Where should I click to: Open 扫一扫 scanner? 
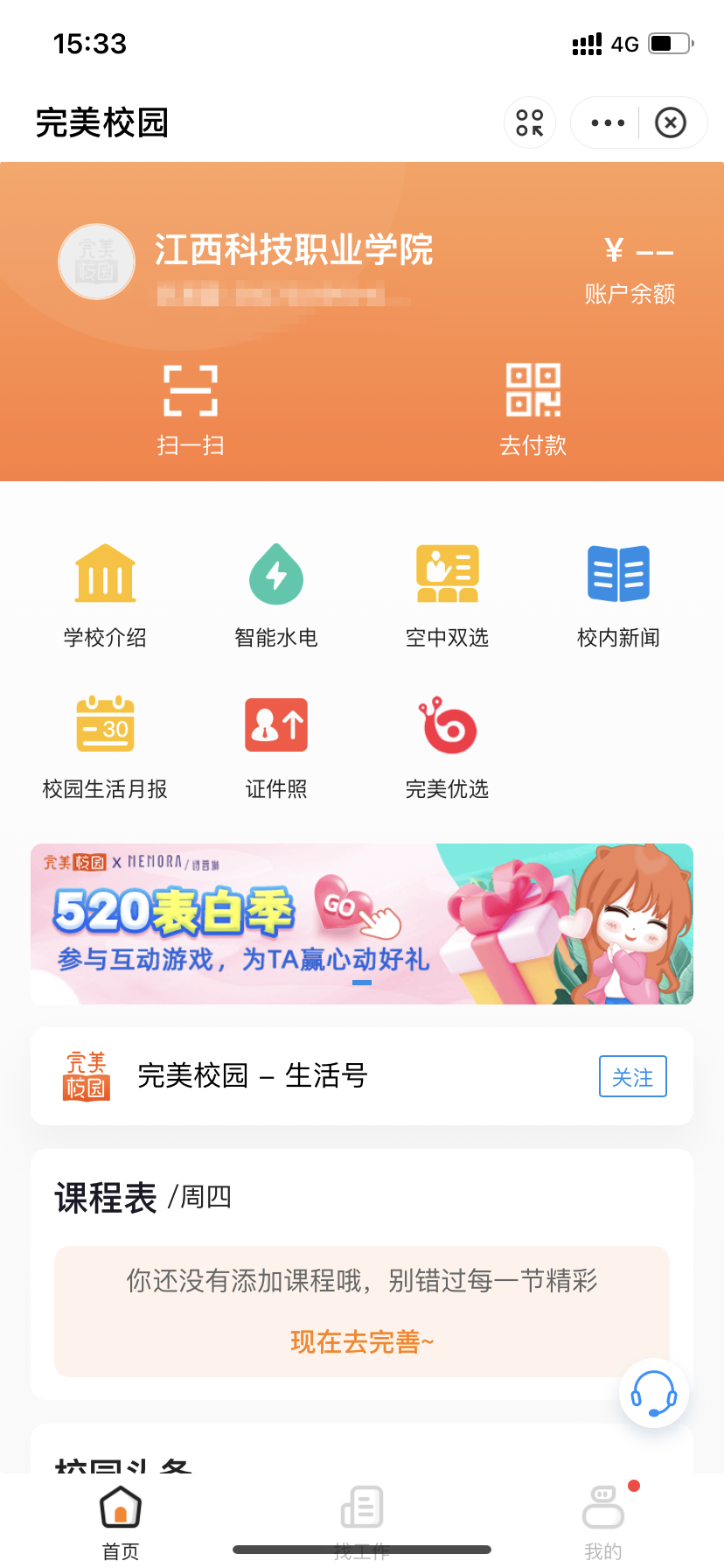click(x=191, y=409)
